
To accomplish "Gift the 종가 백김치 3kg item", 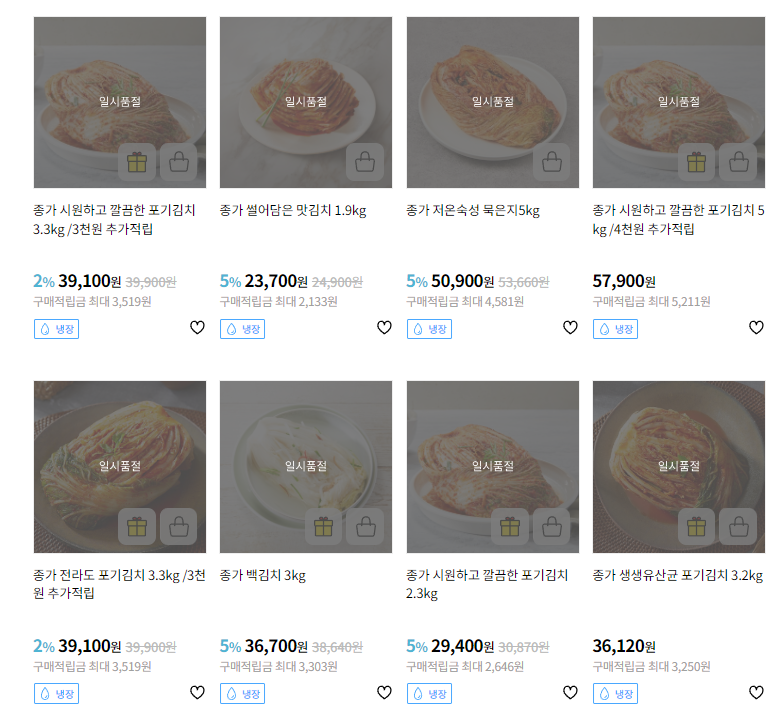I will [x=323, y=526].
